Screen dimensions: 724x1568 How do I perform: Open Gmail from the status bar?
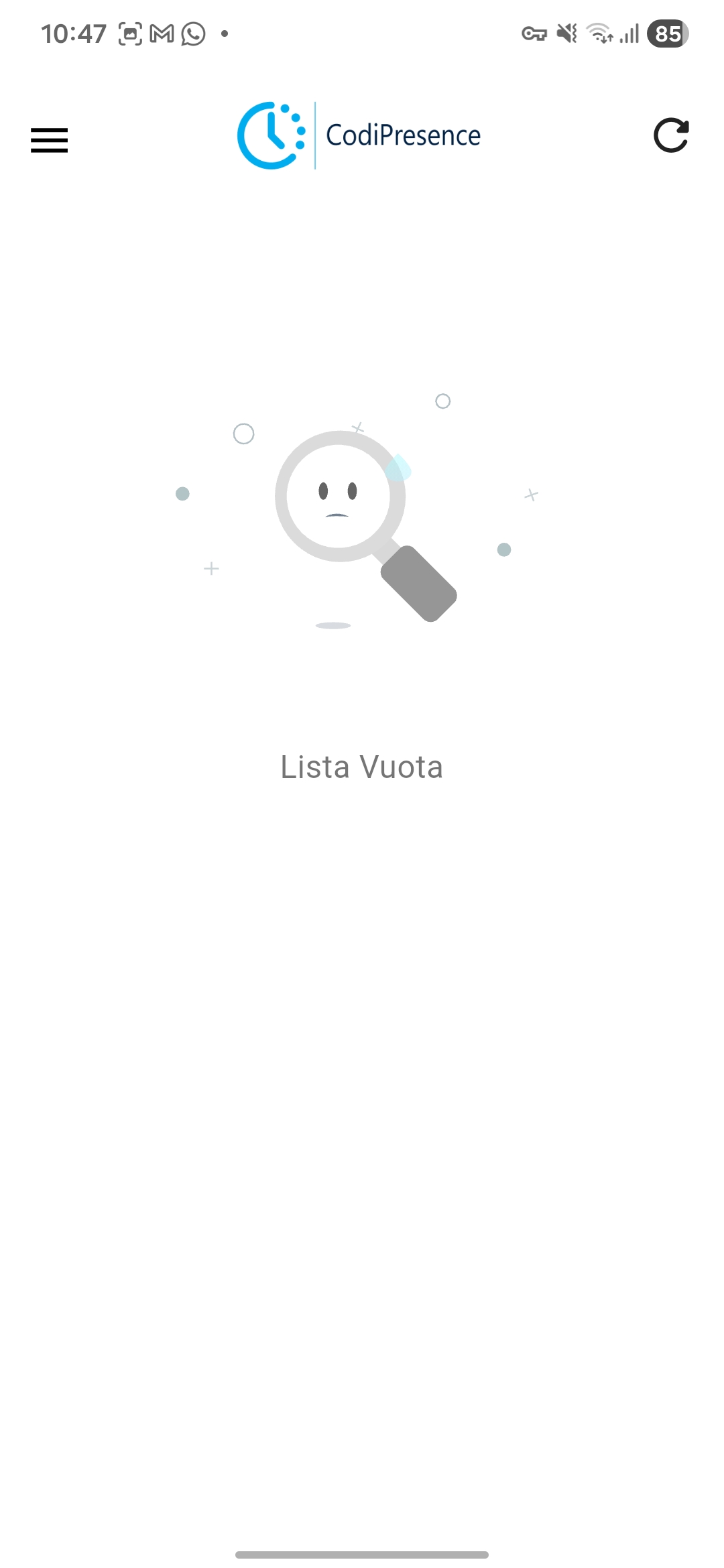pos(161,34)
